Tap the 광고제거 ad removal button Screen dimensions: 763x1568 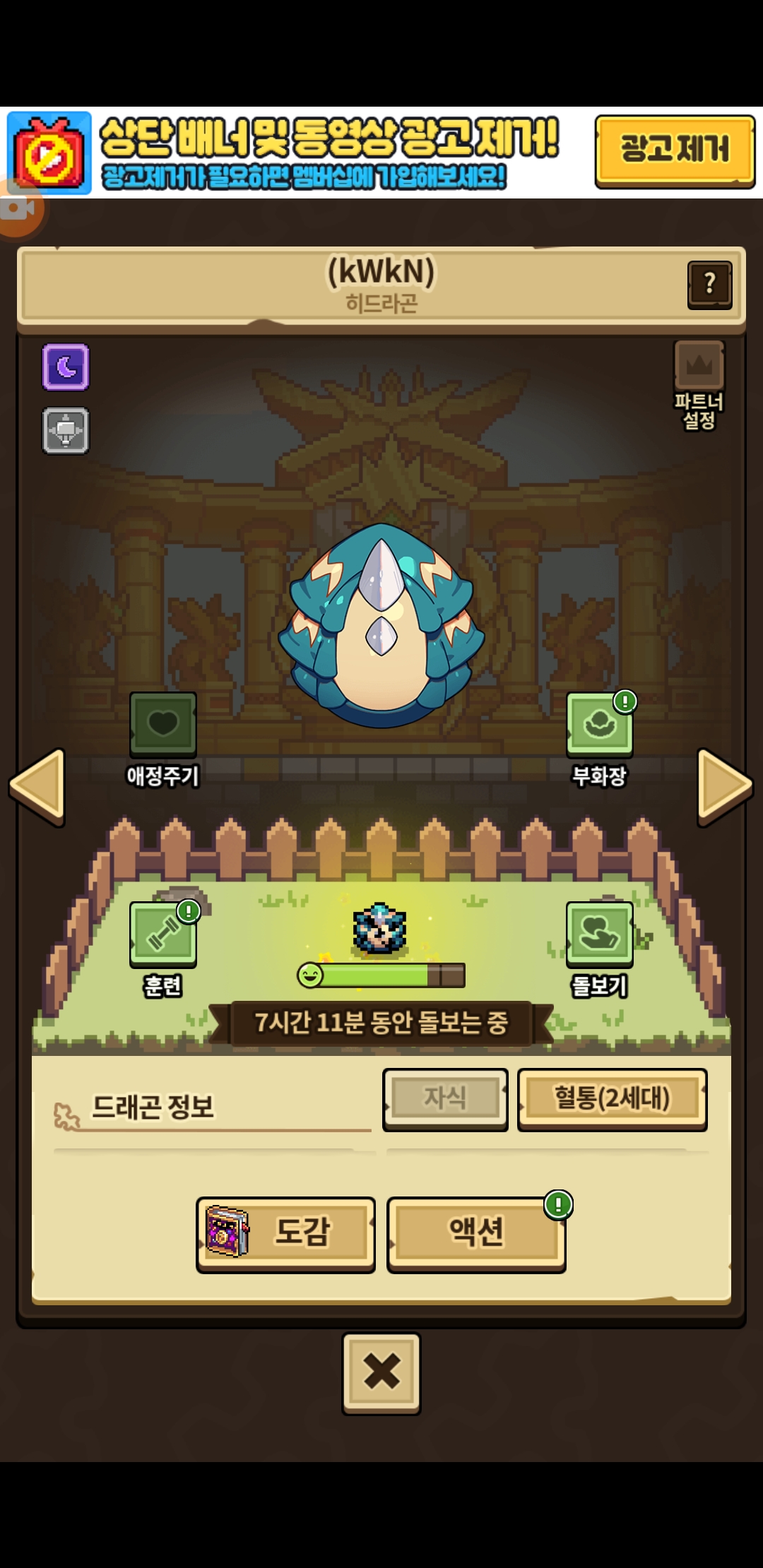(674, 150)
